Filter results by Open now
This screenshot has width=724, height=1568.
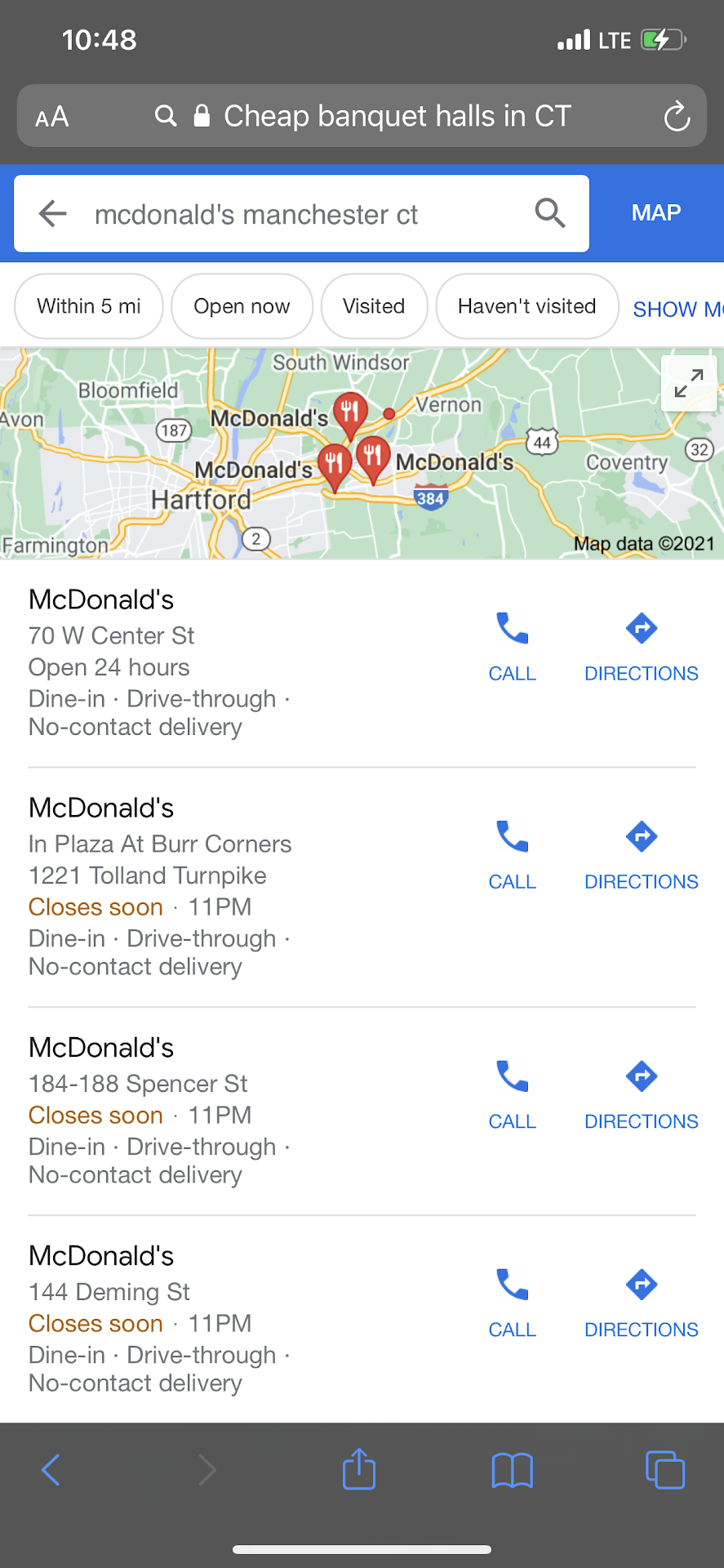click(242, 306)
